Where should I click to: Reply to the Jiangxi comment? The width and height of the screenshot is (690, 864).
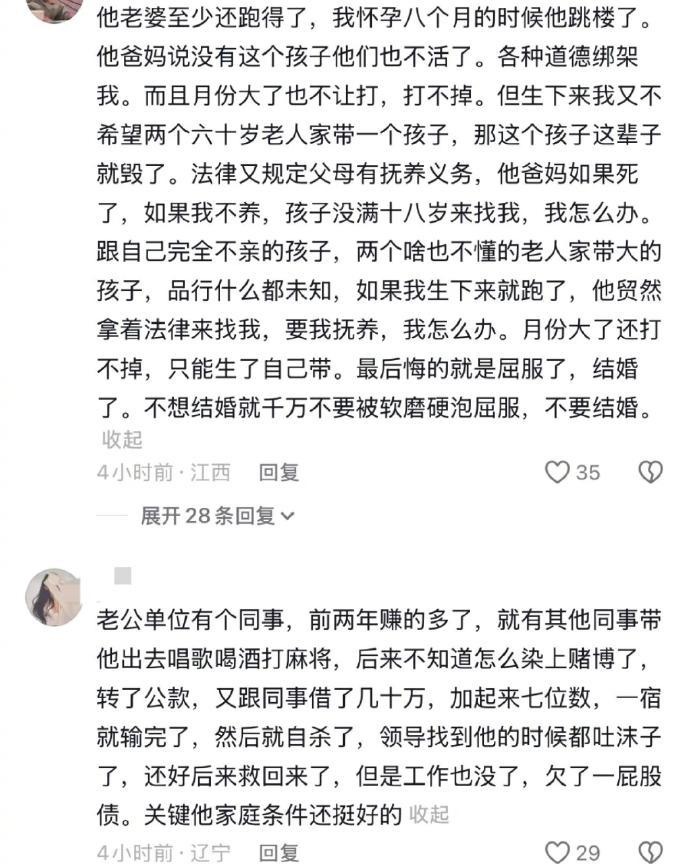(279, 472)
